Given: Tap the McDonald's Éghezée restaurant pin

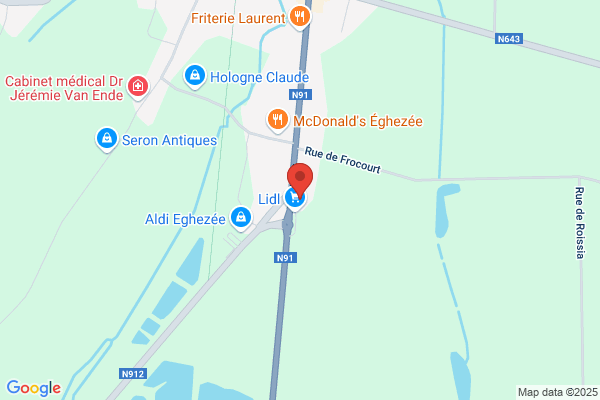Looking at the screenshot, I should (x=277, y=120).
